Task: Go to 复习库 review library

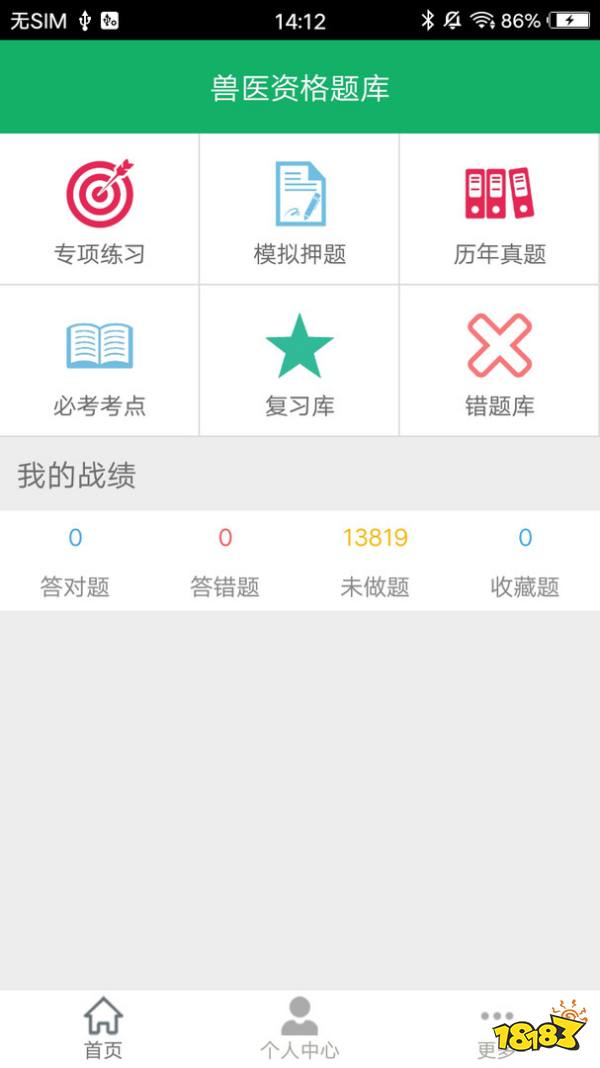Action: [300, 361]
